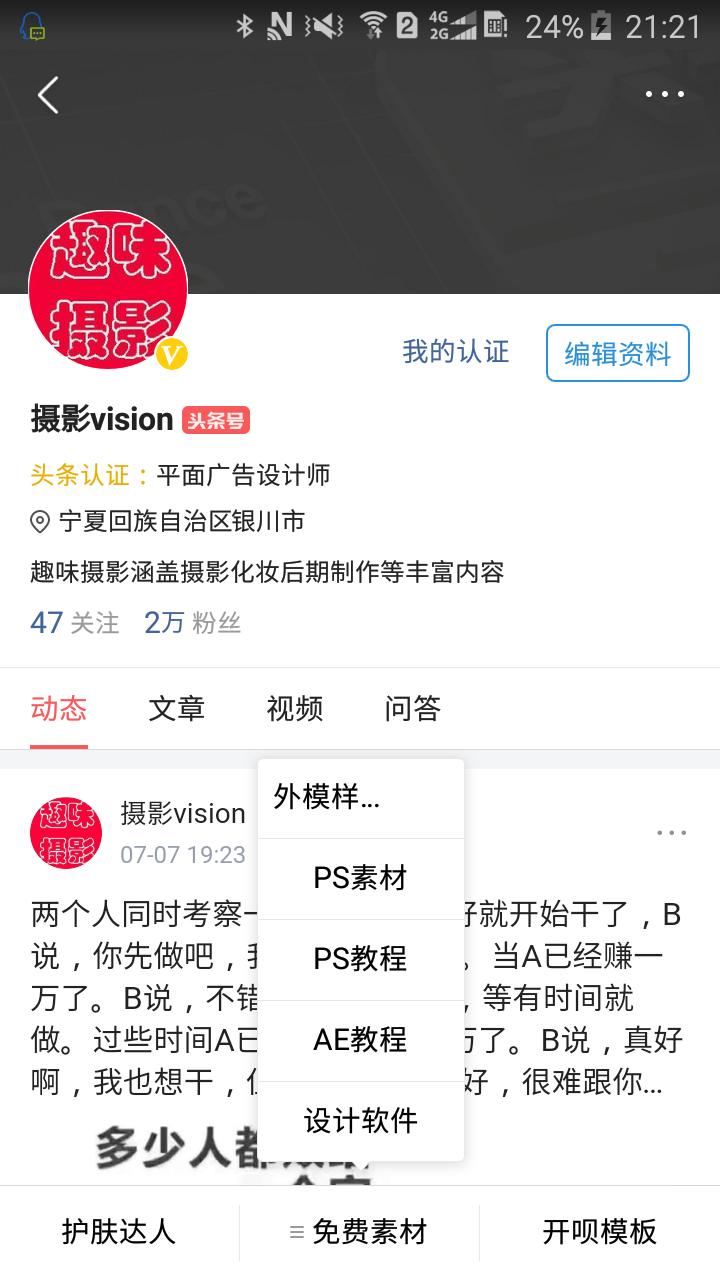Image resolution: width=720 pixels, height=1280 pixels.
Task: Select the 动态 tab
Action: coord(59,709)
